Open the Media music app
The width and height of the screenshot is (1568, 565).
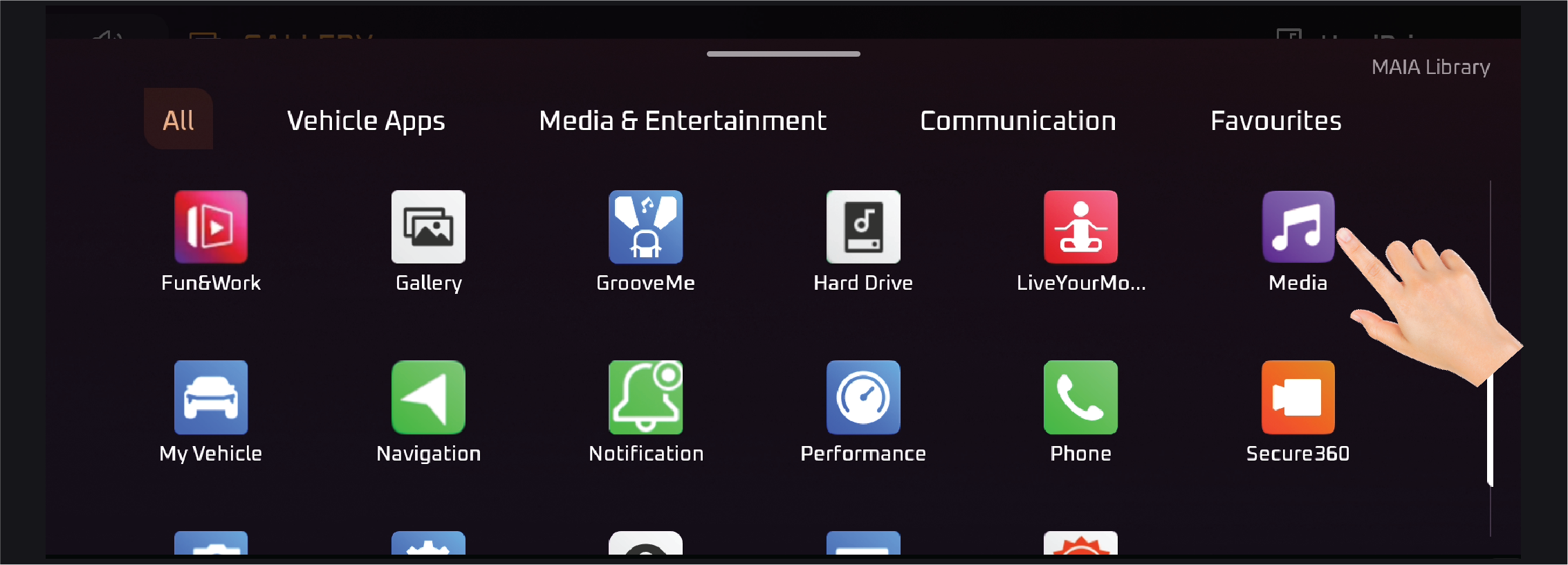click(1298, 227)
